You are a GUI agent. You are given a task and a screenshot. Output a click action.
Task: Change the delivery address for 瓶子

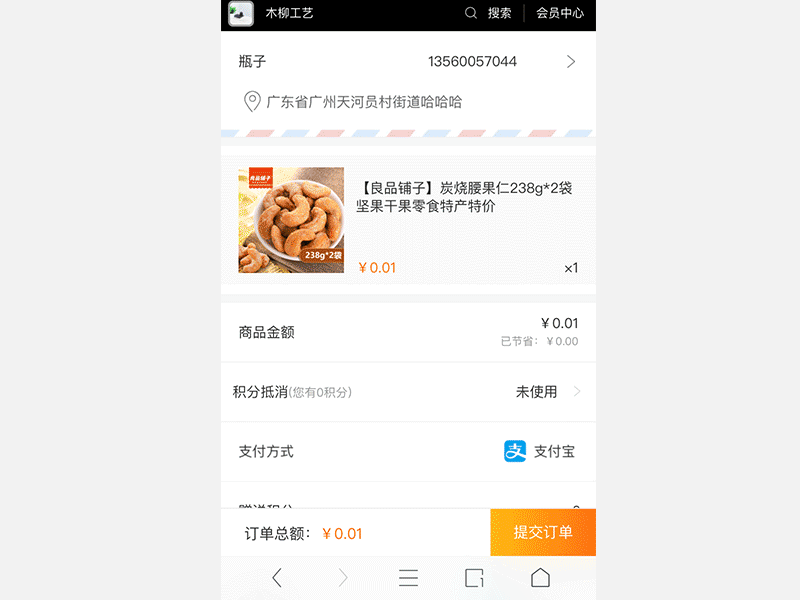point(408,80)
